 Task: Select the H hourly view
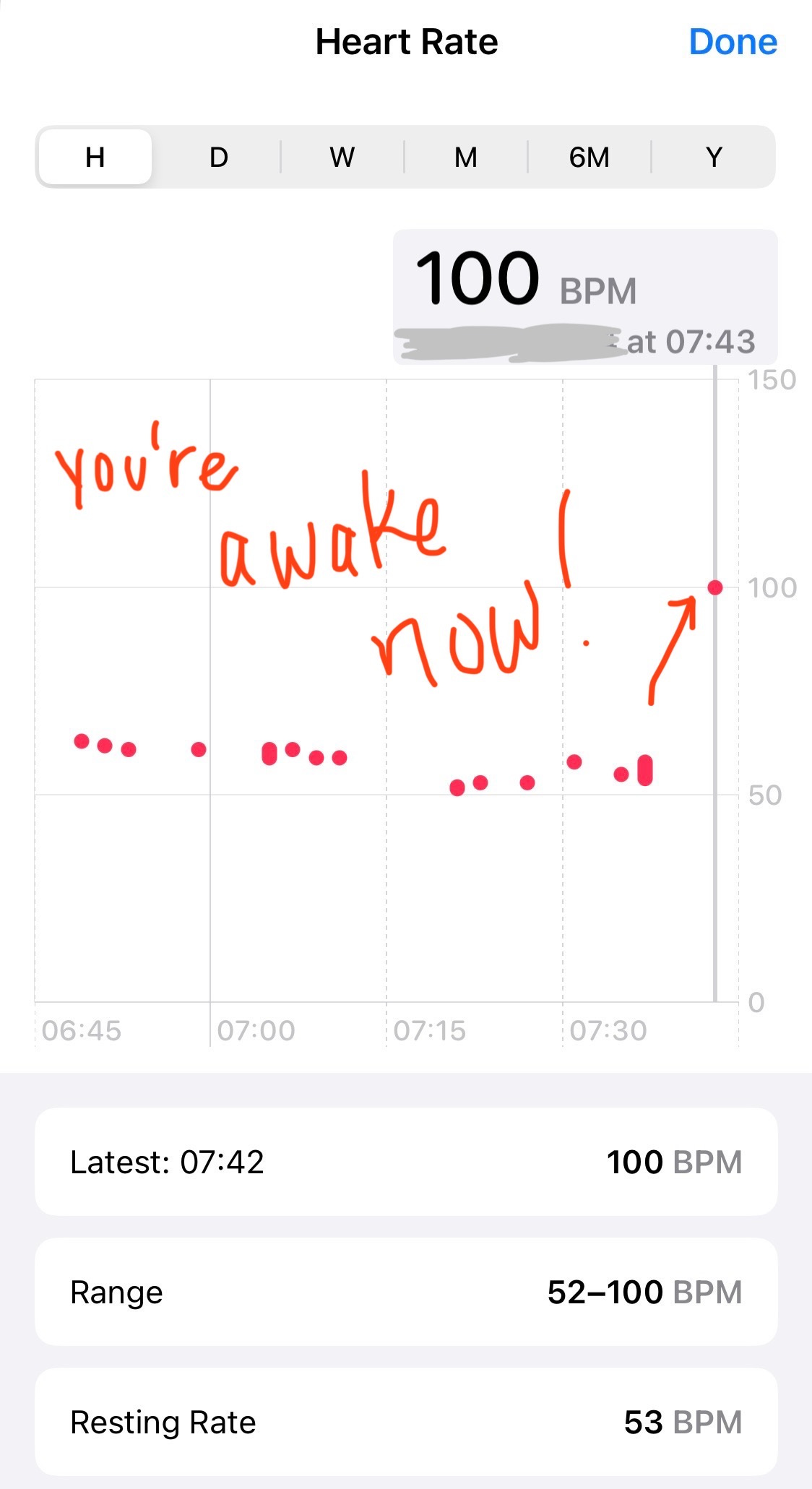95,157
